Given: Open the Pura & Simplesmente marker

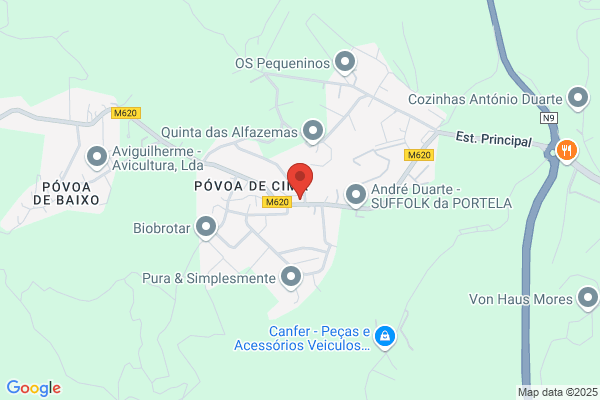Looking at the screenshot, I should pos(291,278).
